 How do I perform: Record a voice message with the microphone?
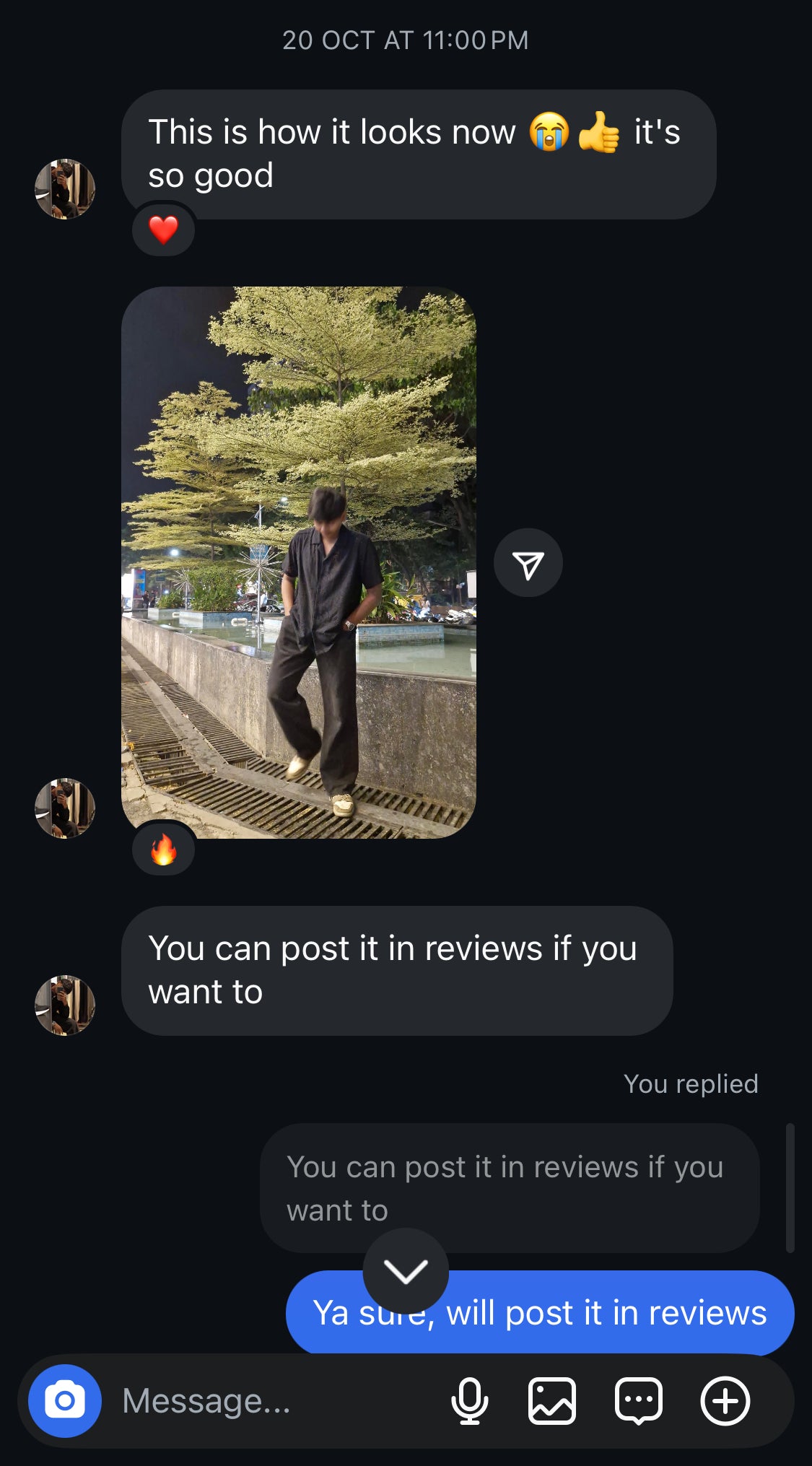(470, 1400)
